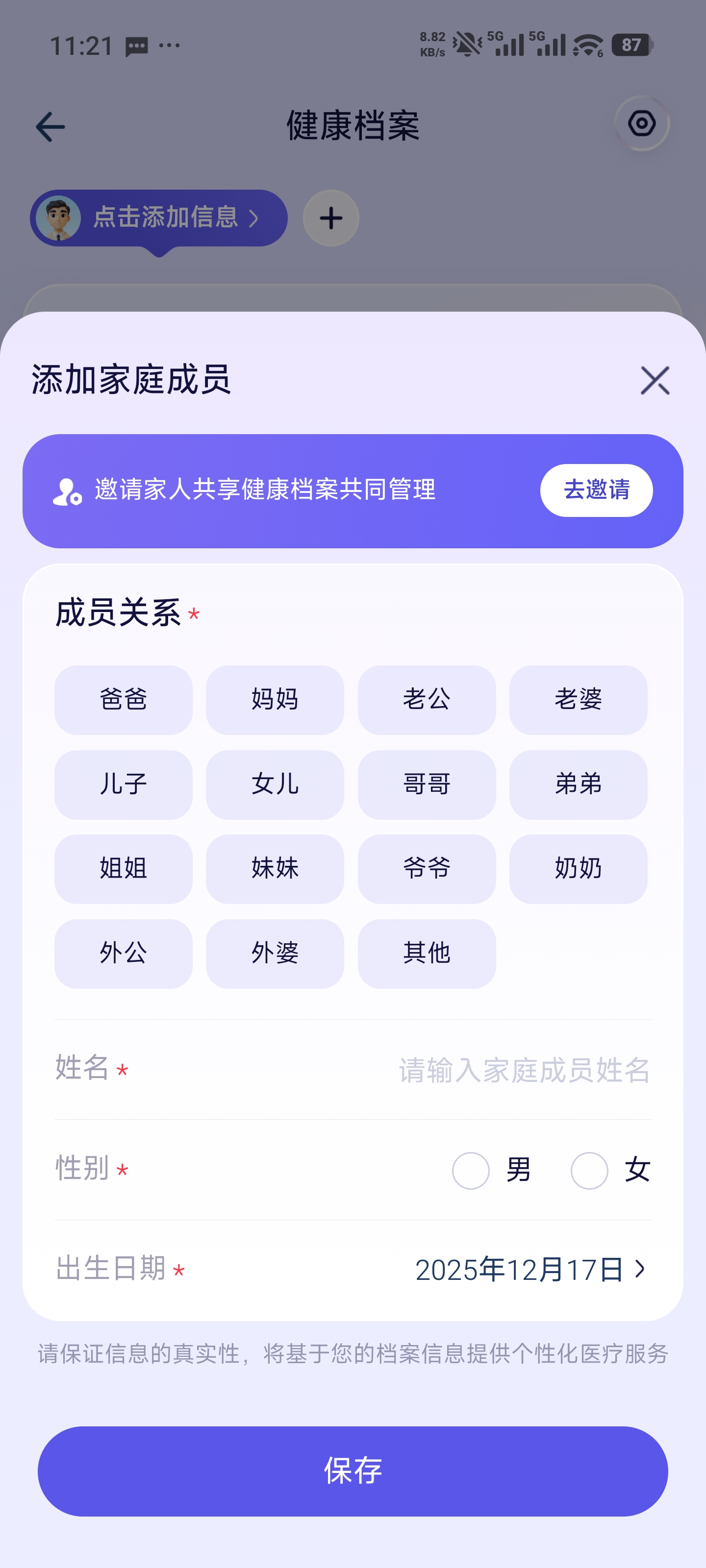Select the 其他 relationship option
The image size is (706, 1568).
pos(427,953)
